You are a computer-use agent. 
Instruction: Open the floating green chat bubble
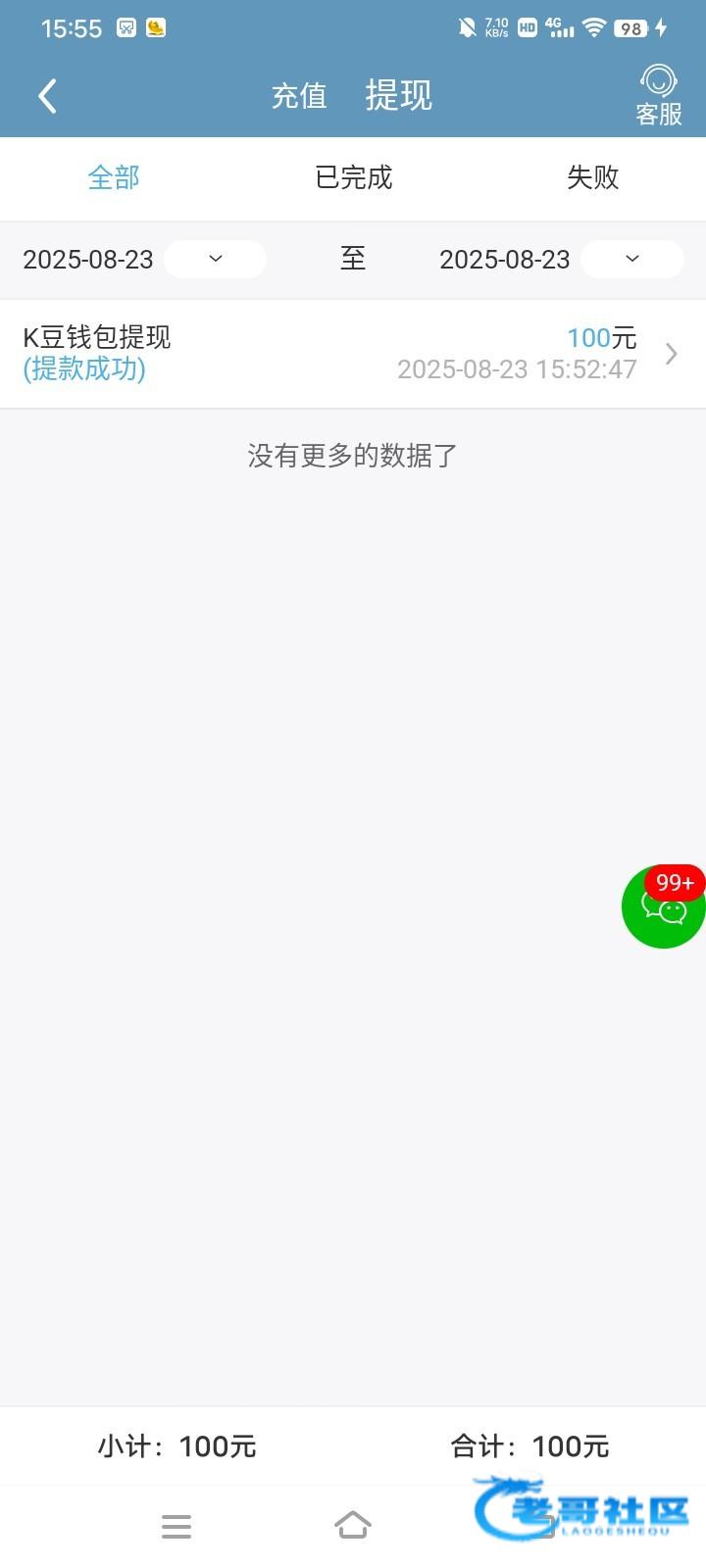click(x=664, y=906)
